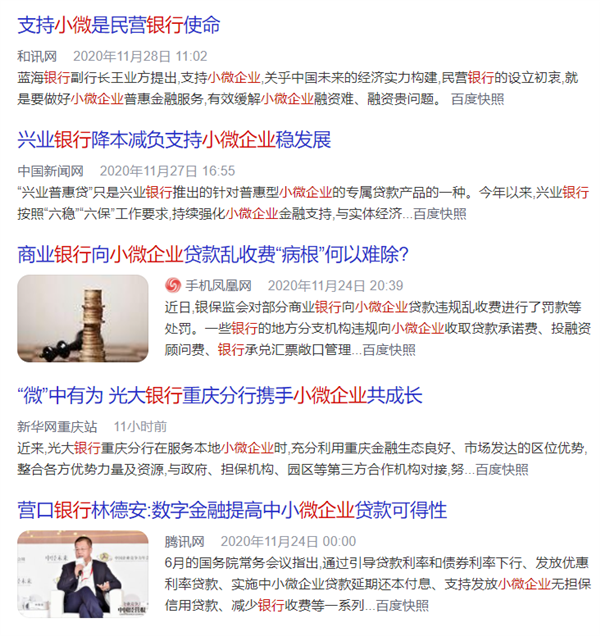Open article 支持小微是民营银行使命

click(119, 25)
